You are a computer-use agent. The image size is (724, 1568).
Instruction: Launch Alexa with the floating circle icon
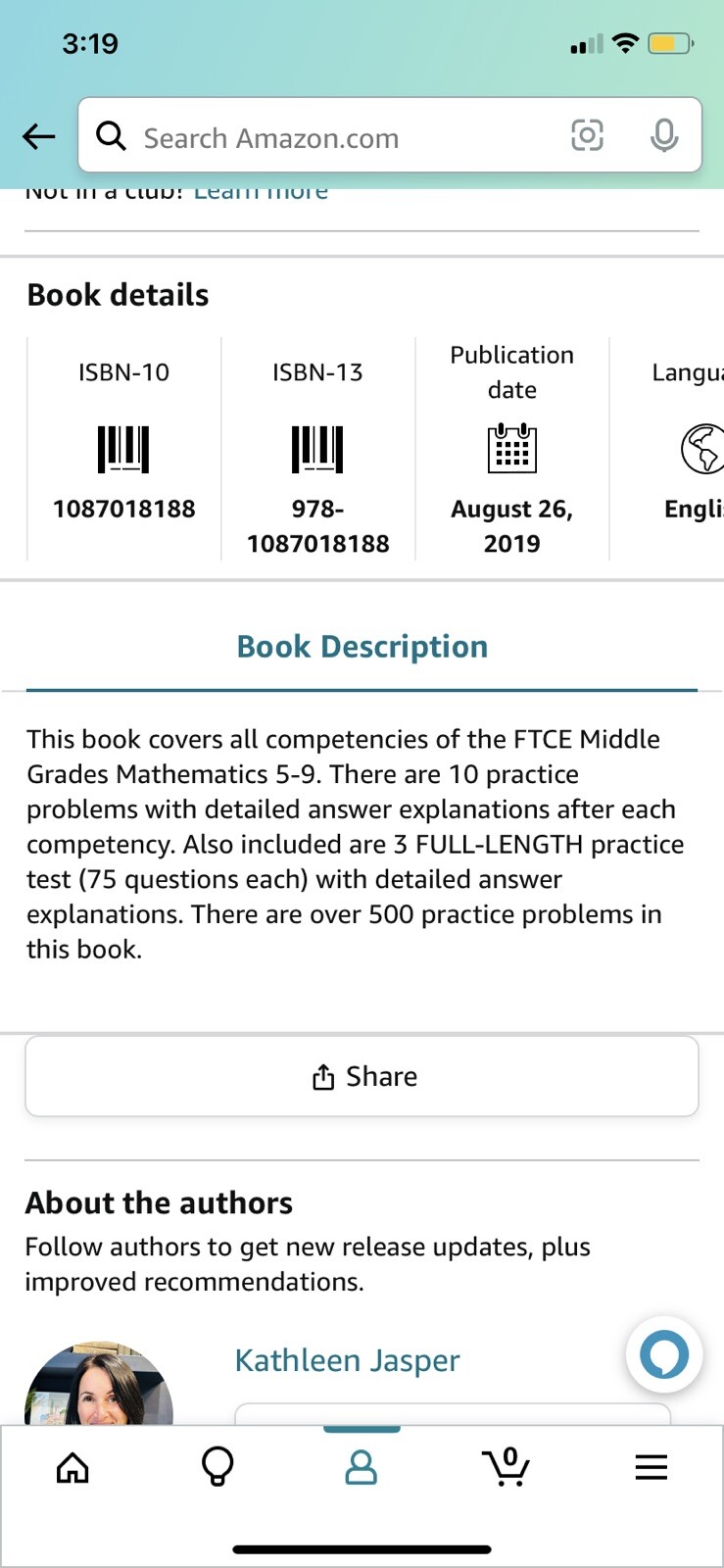coord(663,1355)
